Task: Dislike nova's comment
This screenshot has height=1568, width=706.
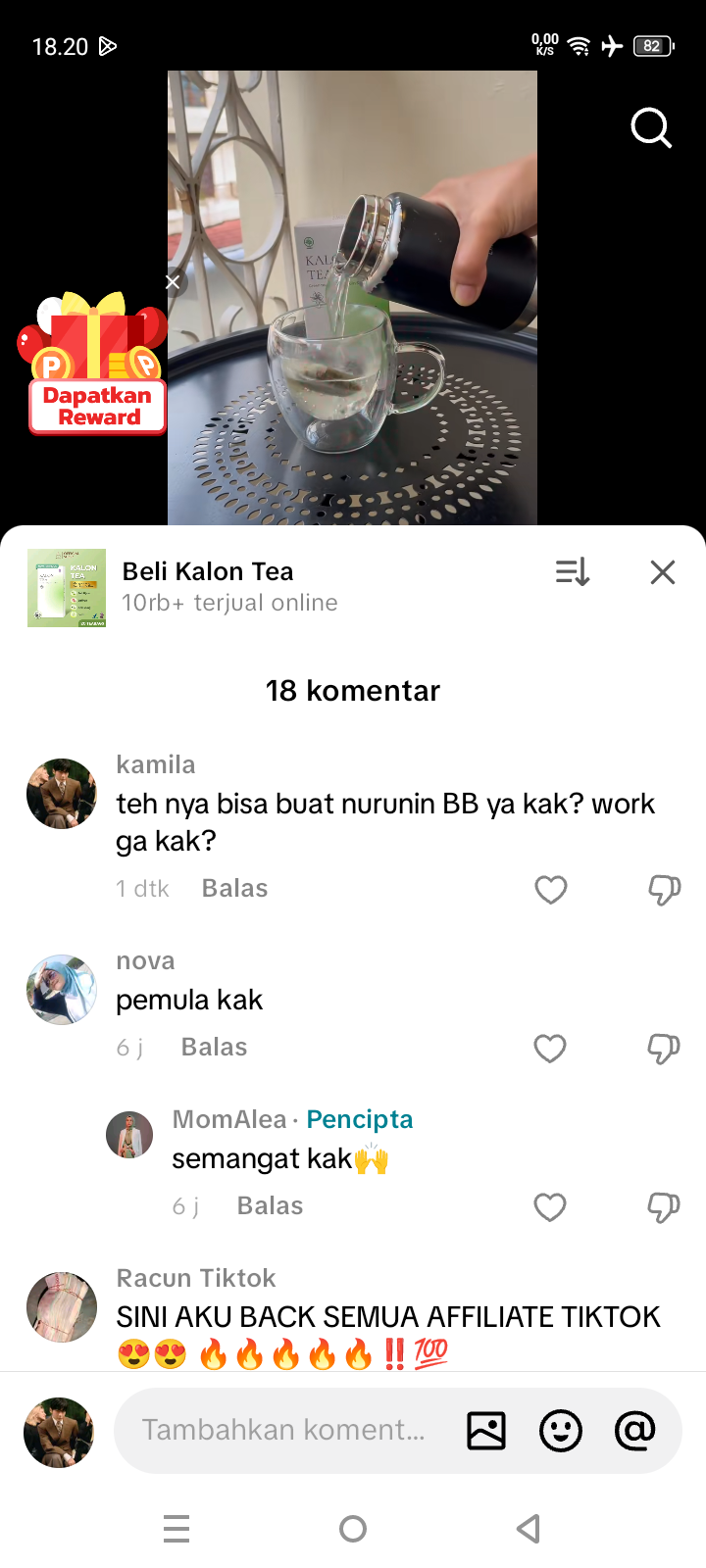Action: click(x=664, y=1049)
